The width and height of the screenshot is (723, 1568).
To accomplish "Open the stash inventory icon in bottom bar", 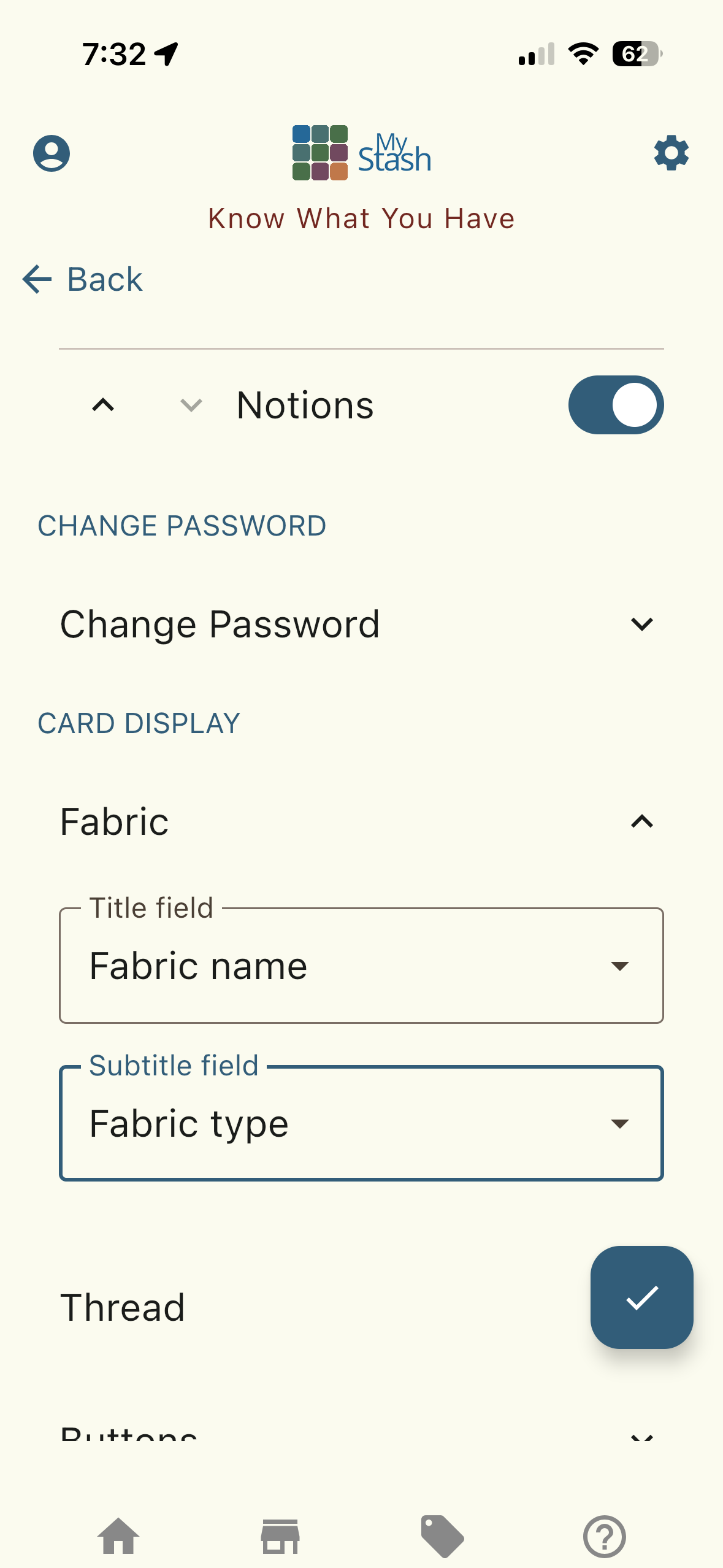I will (281, 1535).
